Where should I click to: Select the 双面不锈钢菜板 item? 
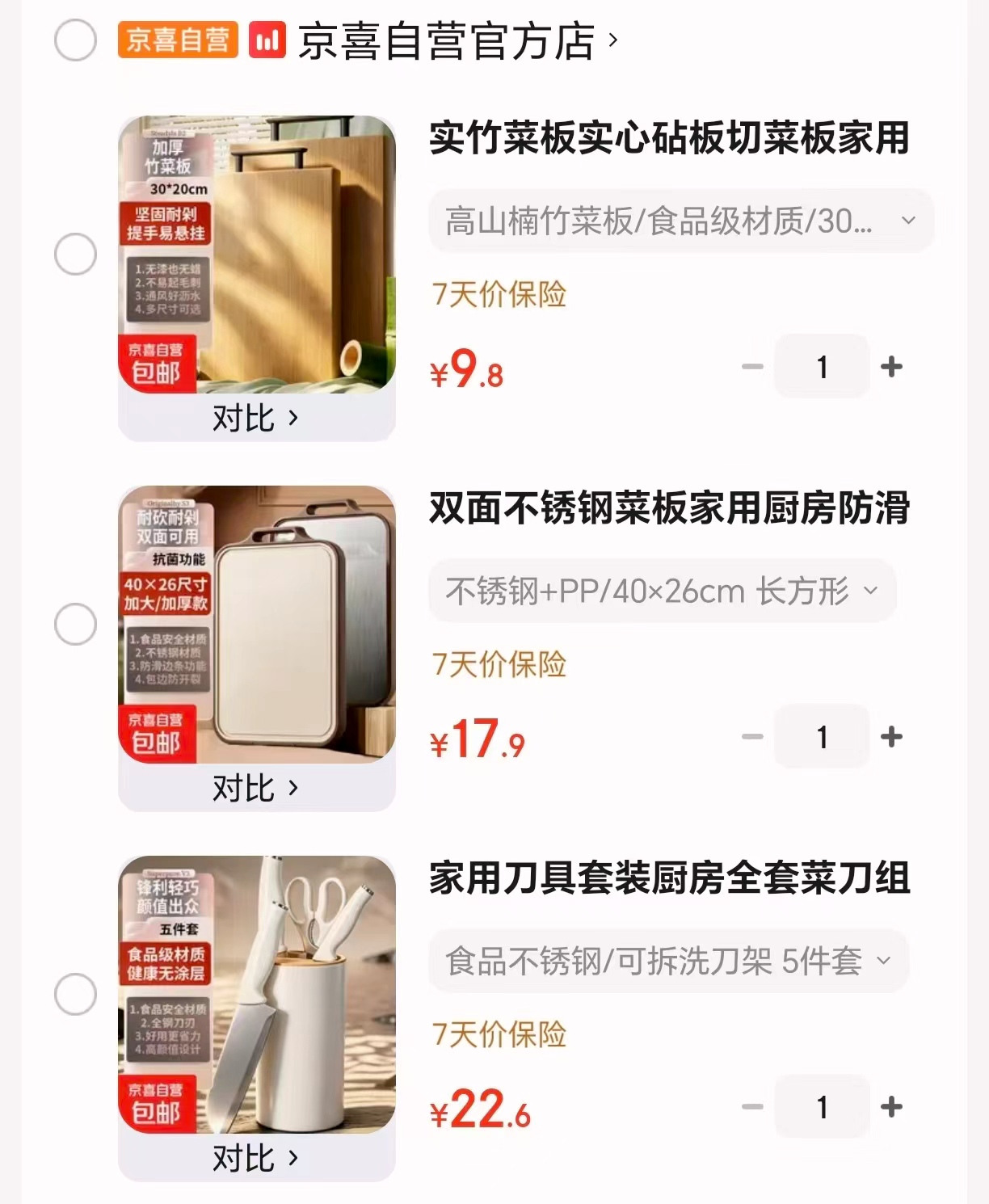point(75,624)
